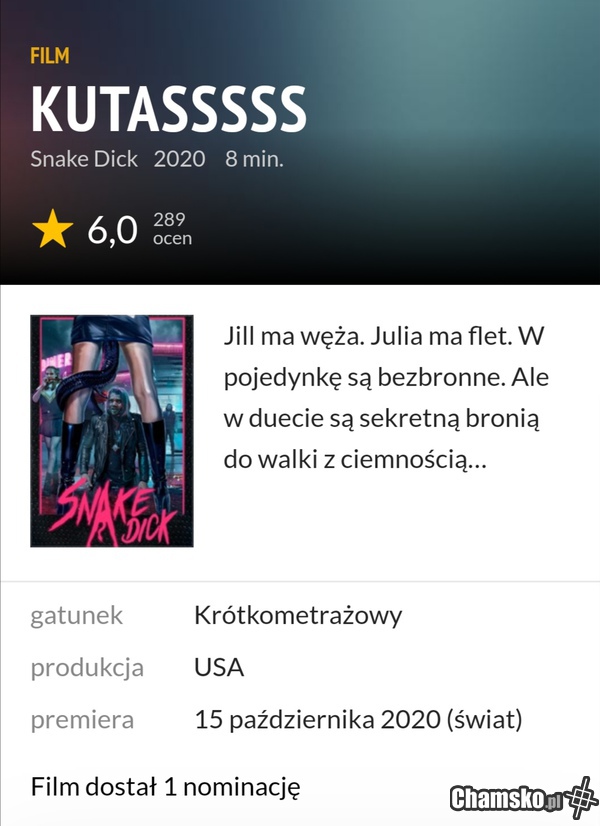This screenshot has width=600, height=826.
Task: Open the 6,0 rating with 289 ocen
Action: click(x=112, y=229)
